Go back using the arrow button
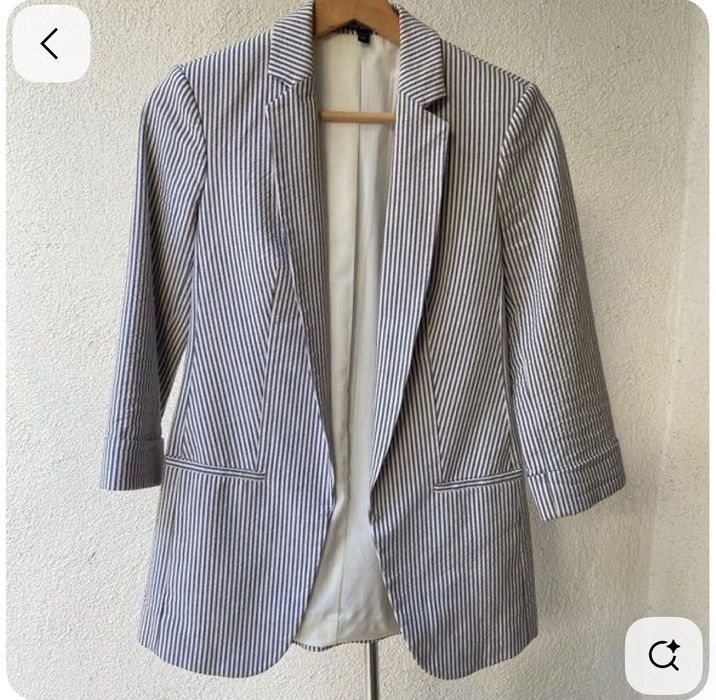 [x=50, y=44]
